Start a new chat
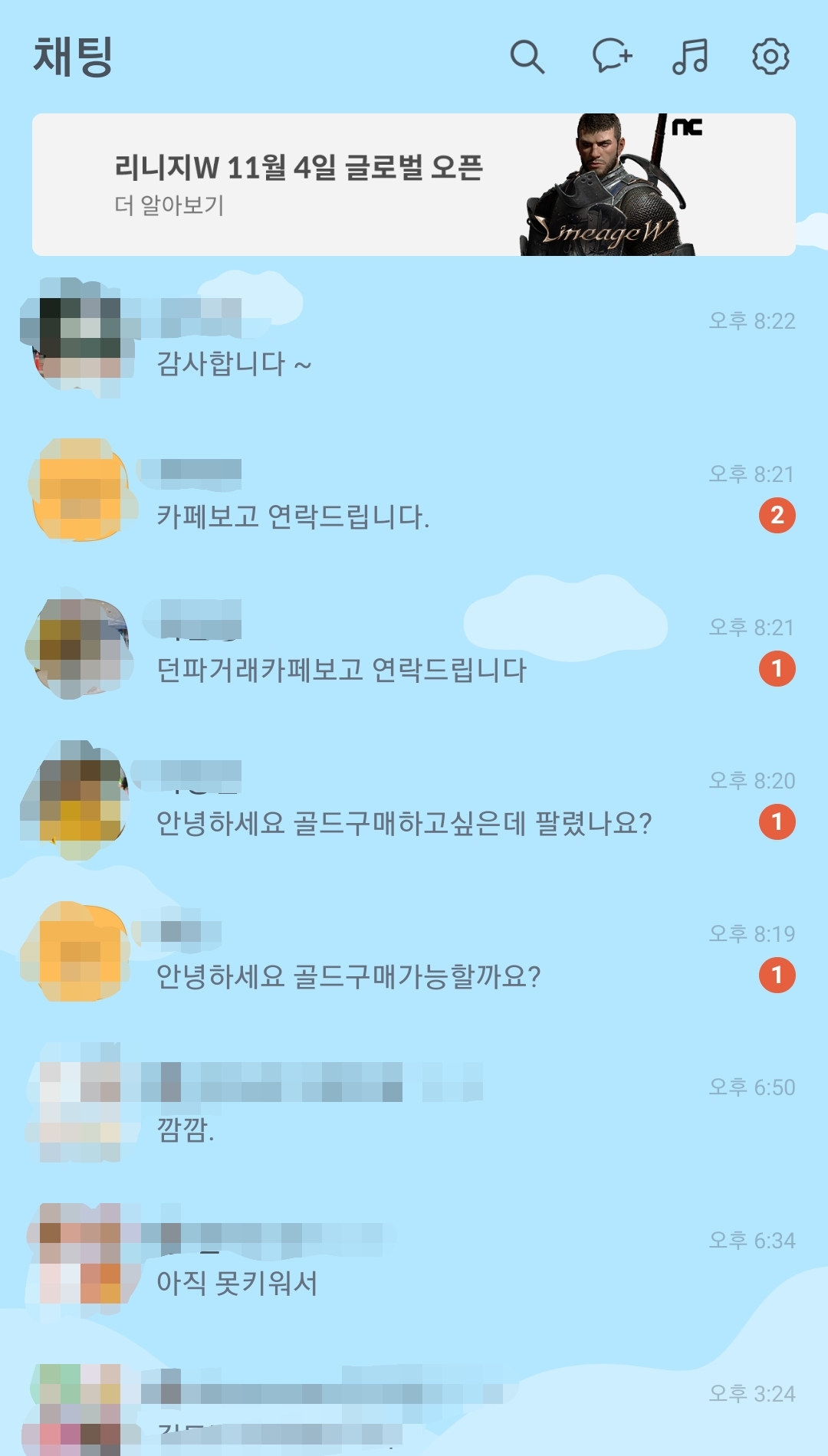Screen dimensions: 828x1456 pos(612,57)
